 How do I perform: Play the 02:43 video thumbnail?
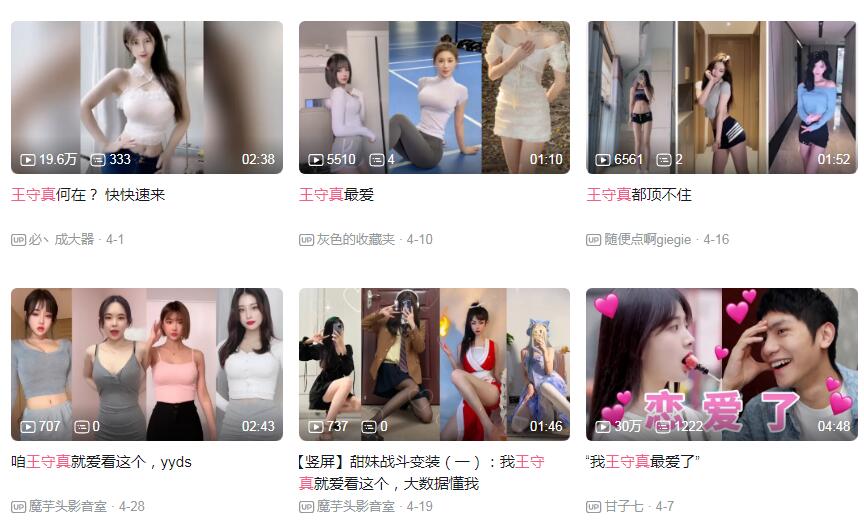[x=146, y=364]
